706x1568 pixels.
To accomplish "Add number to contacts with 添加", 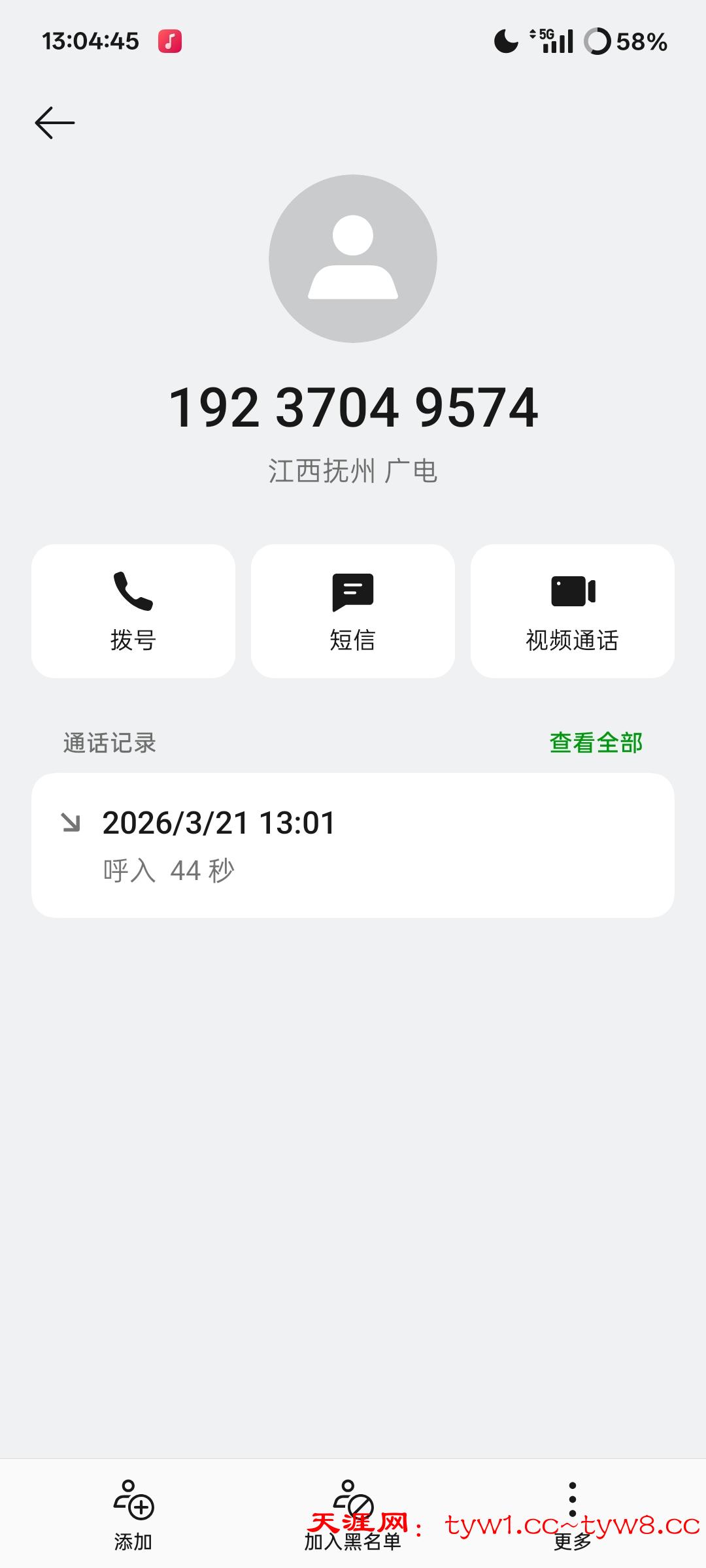I will pos(133,1514).
